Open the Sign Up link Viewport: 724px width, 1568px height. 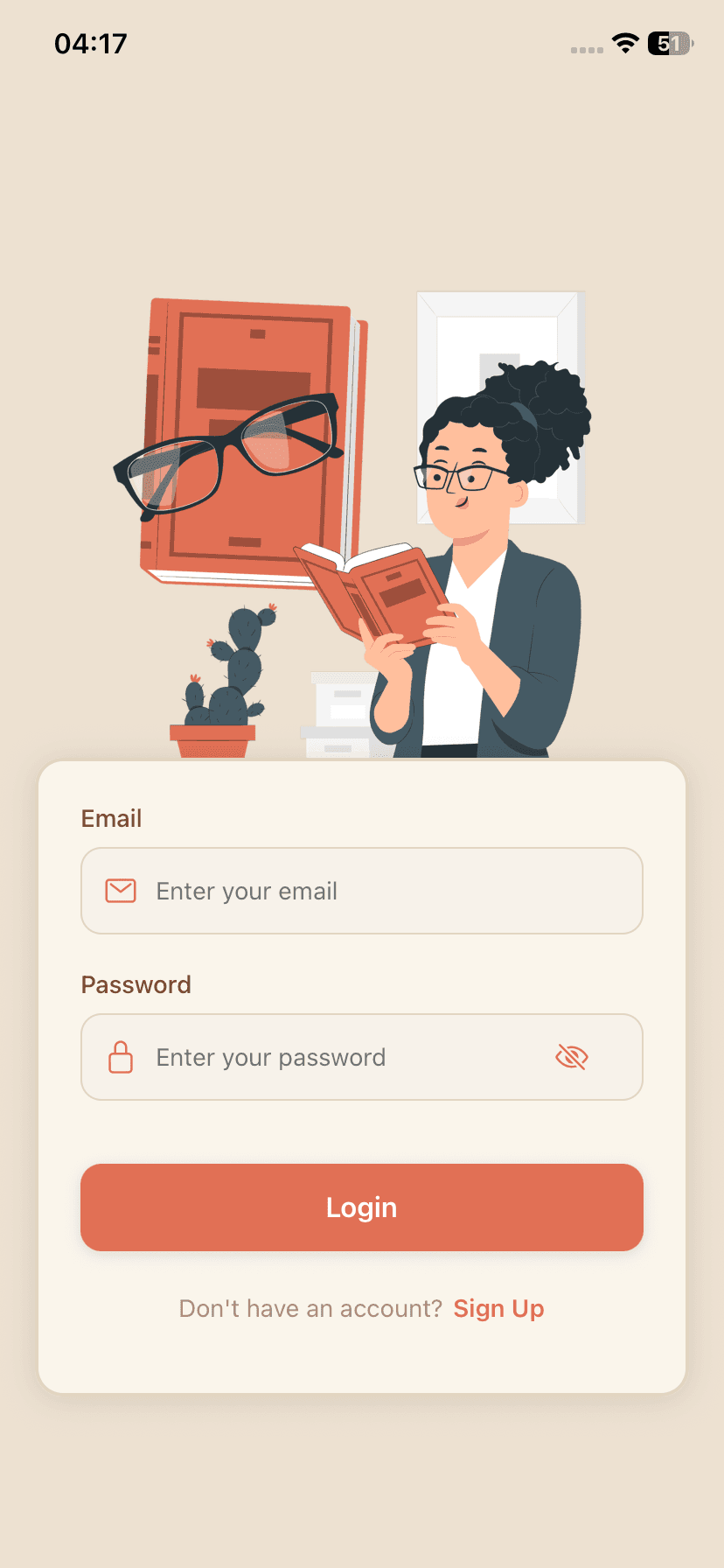[498, 1308]
